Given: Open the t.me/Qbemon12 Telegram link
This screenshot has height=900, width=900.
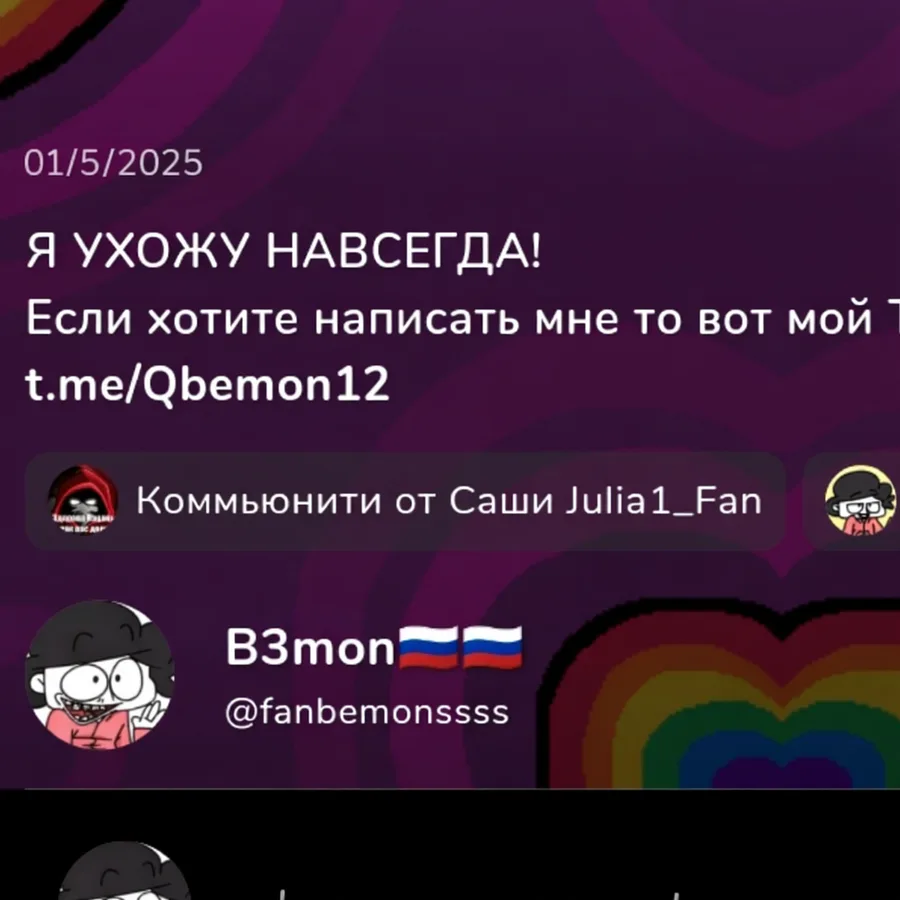Looking at the screenshot, I should click(208, 384).
